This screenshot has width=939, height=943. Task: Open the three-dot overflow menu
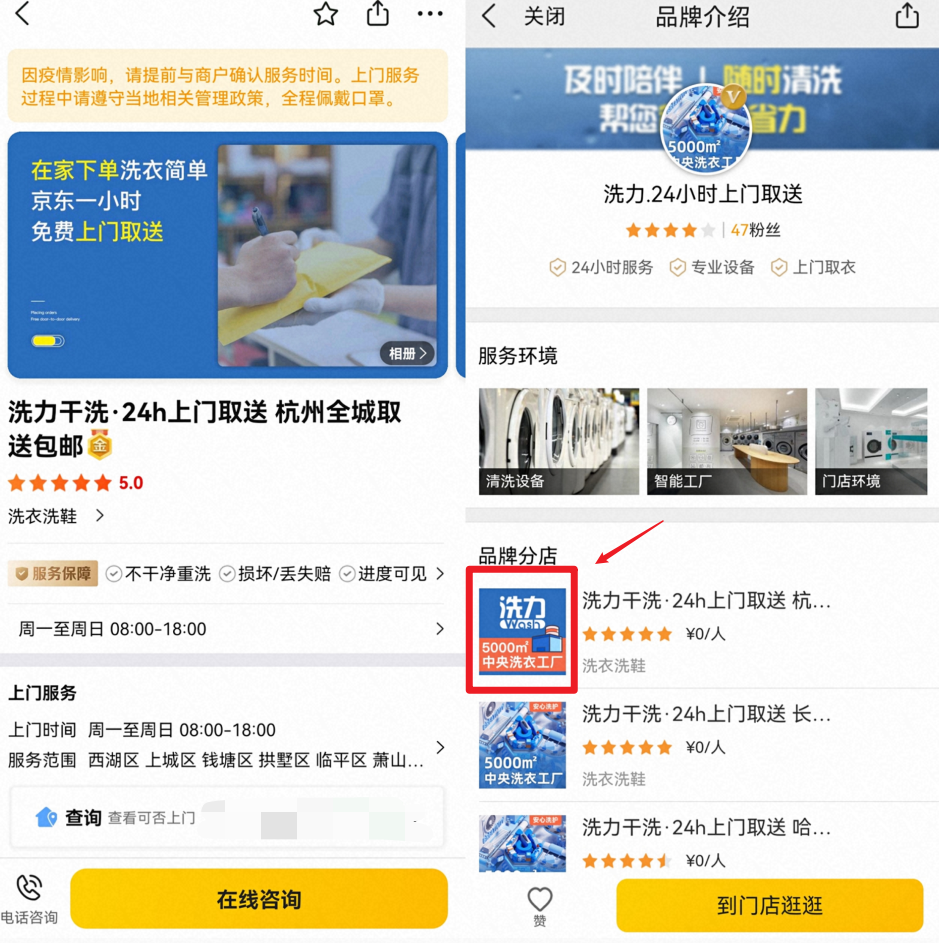430,14
